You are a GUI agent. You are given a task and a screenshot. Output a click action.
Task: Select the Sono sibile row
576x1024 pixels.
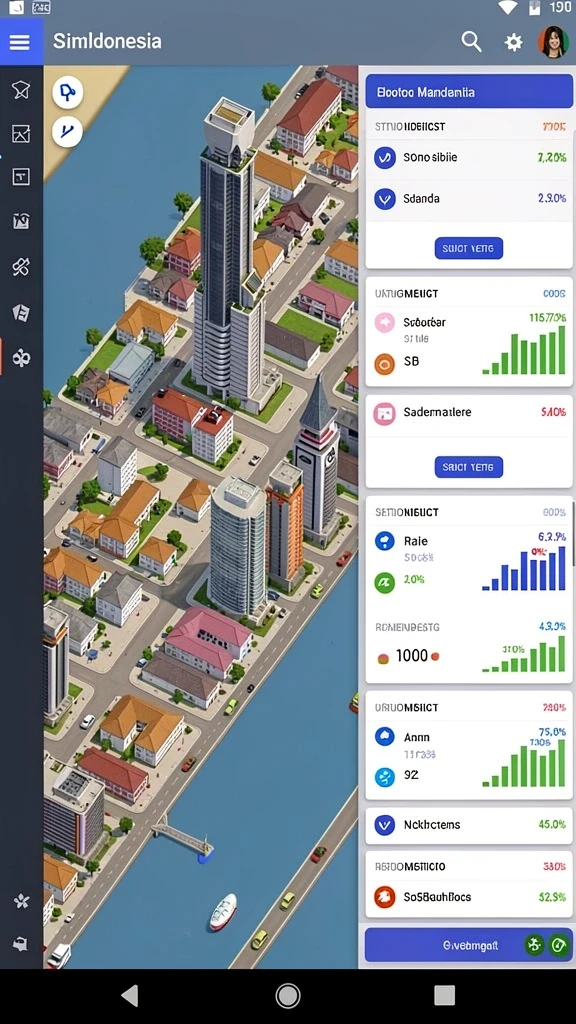click(469, 157)
